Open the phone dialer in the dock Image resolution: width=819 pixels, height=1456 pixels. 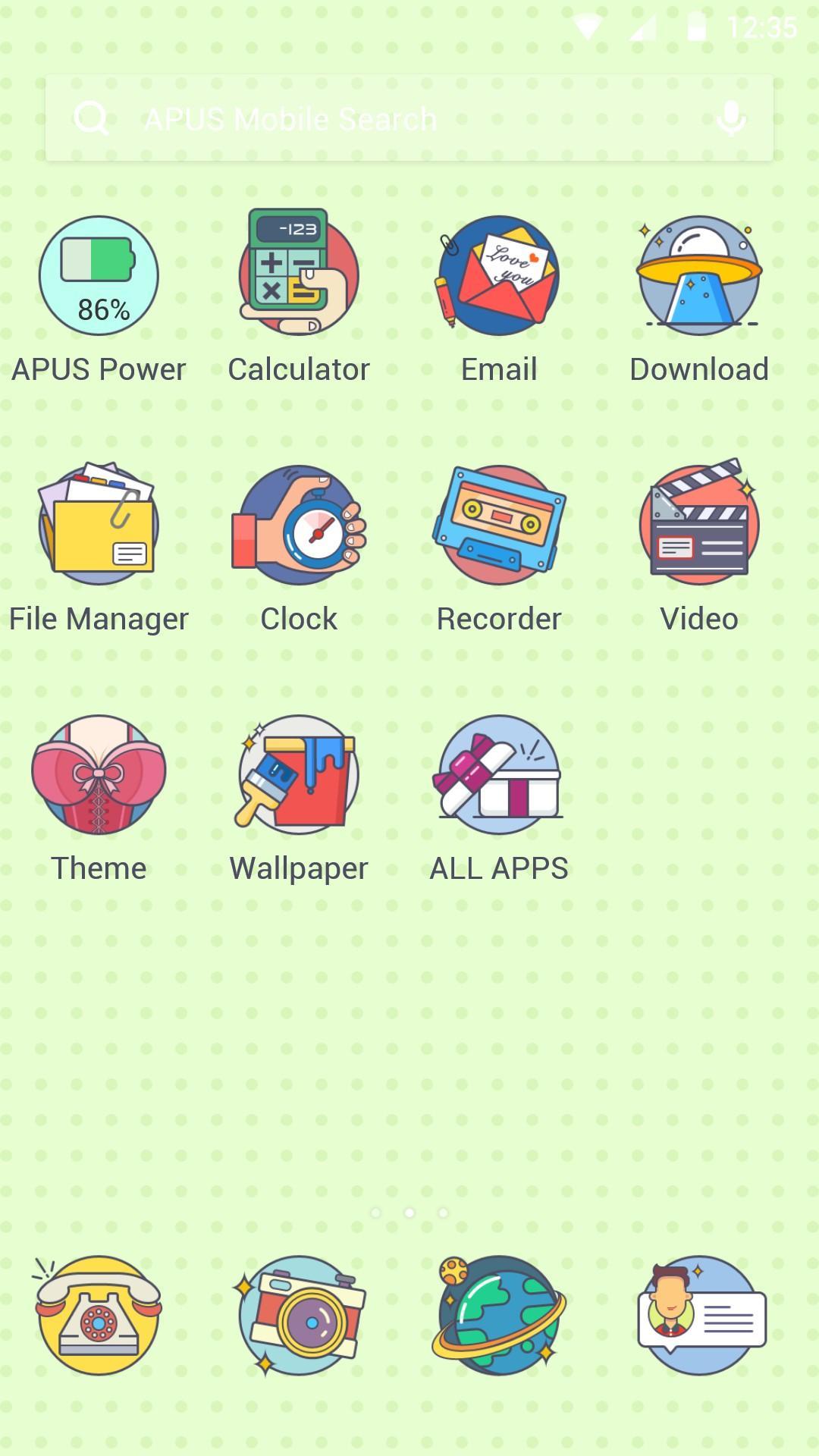99,1315
